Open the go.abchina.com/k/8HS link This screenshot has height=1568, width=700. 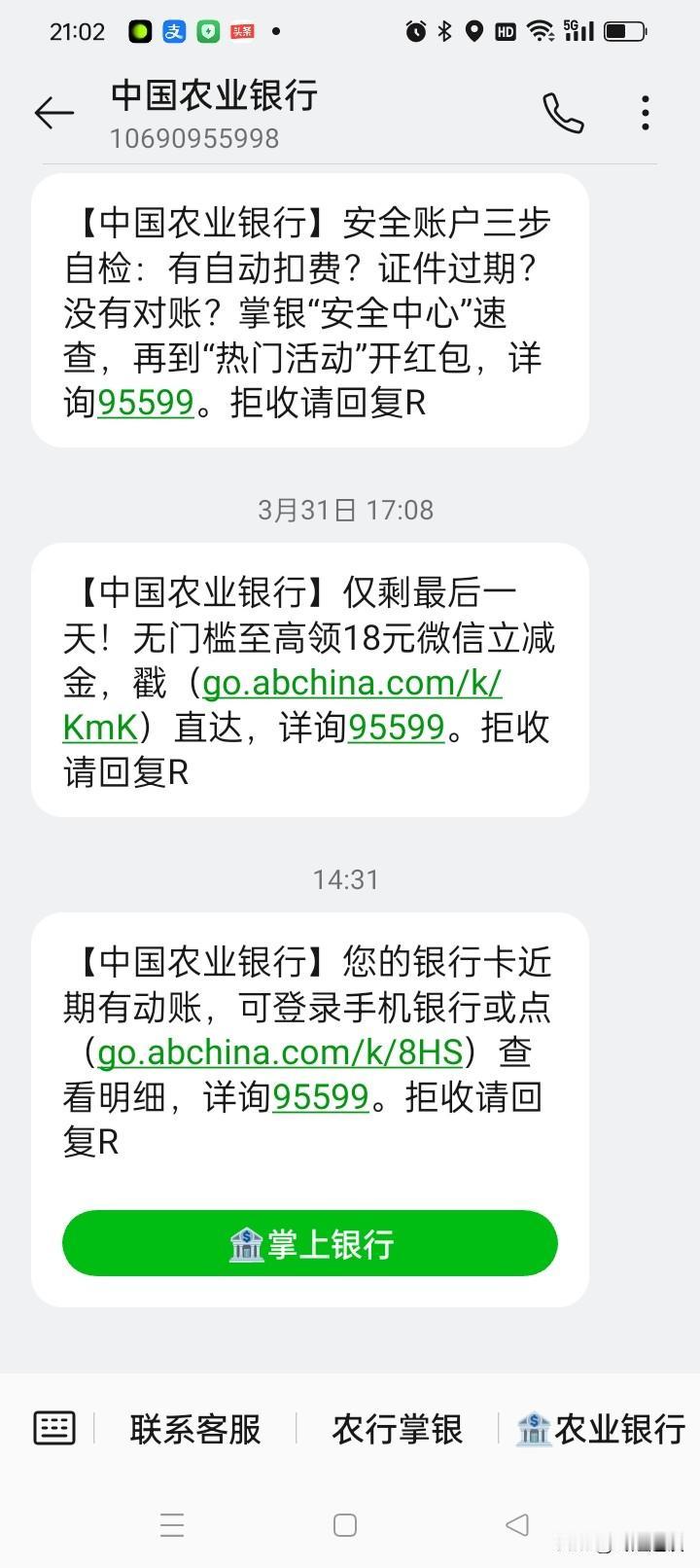point(280,1051)
